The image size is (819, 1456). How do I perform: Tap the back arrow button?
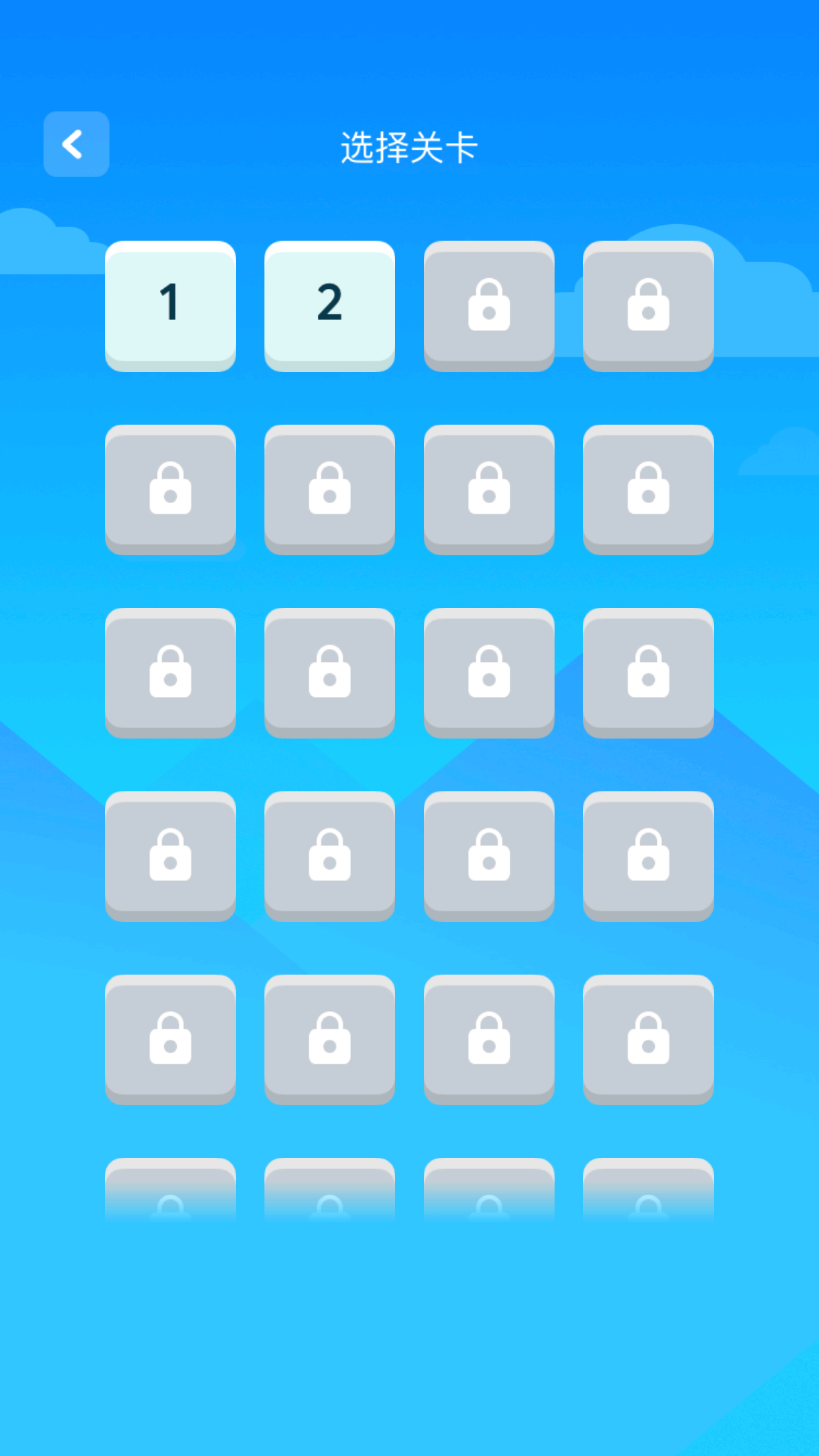(75, 143)
